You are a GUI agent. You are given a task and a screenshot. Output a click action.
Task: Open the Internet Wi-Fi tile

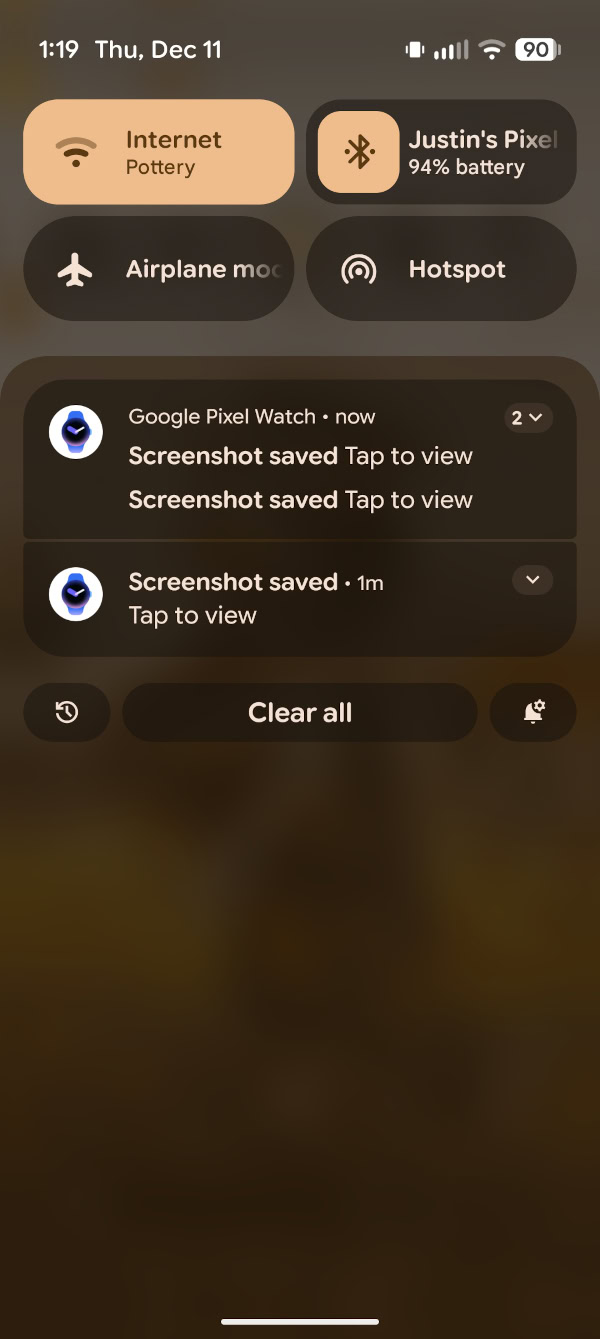[x=158, y=152]
